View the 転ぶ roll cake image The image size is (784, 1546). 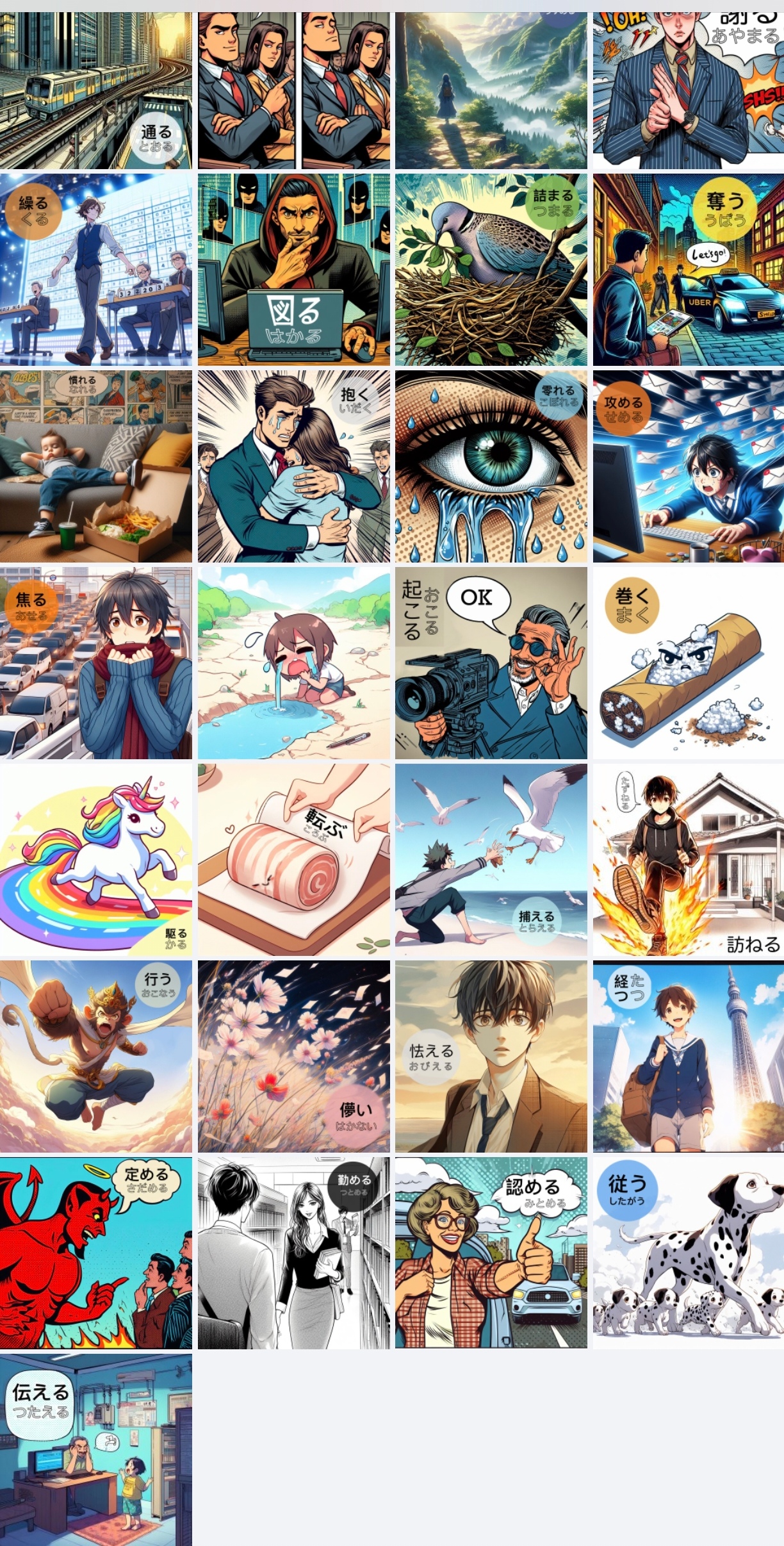(x=293, y=859)
